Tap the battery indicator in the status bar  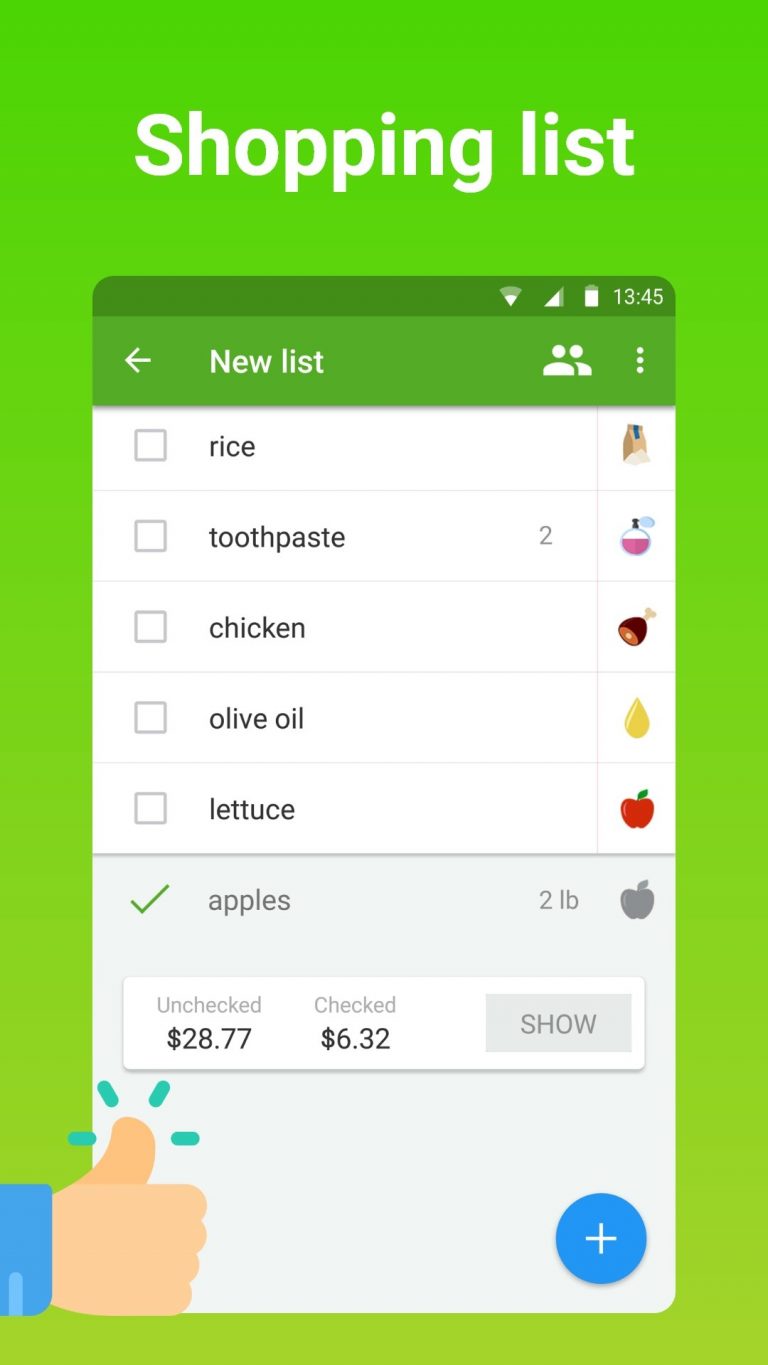tap(593, 296)
